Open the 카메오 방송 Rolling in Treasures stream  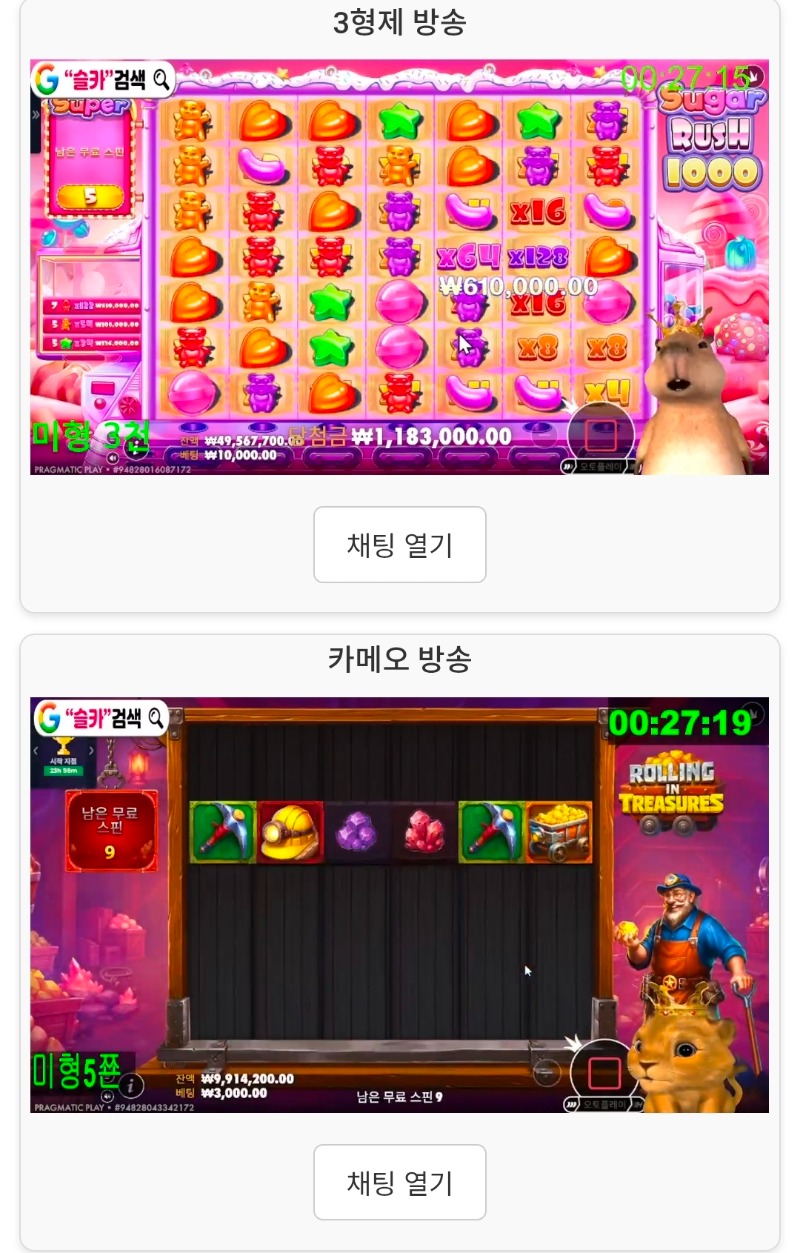[x=399, y=904]
